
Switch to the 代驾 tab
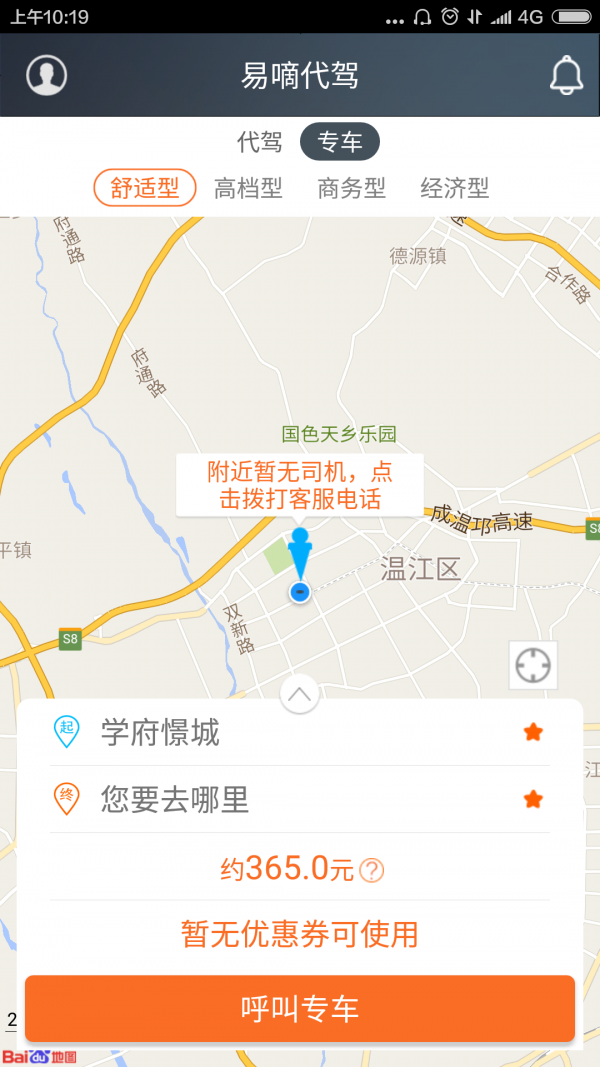click(x=259, y=142)
